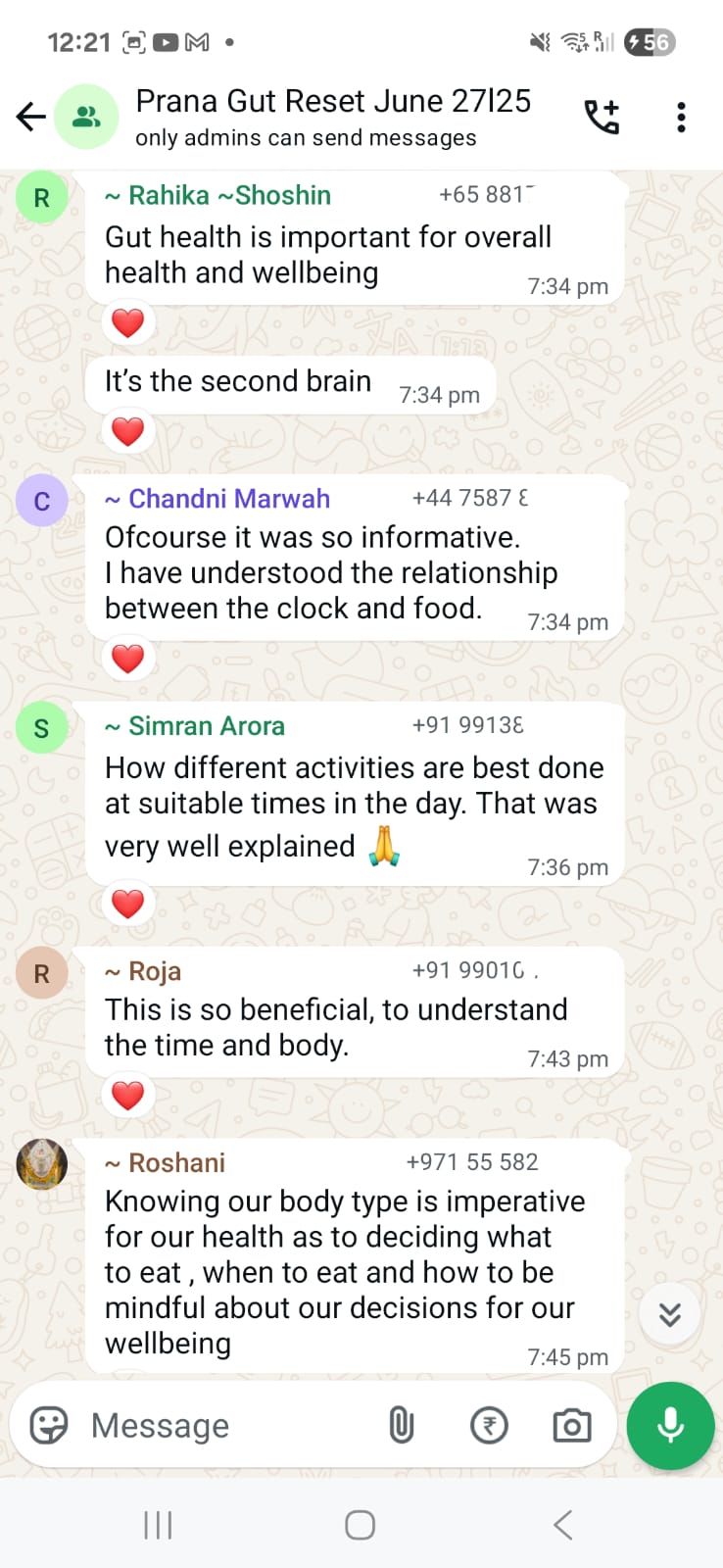
Task: Open the emoji and sticker picker
Action: click(x=49, y=1426)
